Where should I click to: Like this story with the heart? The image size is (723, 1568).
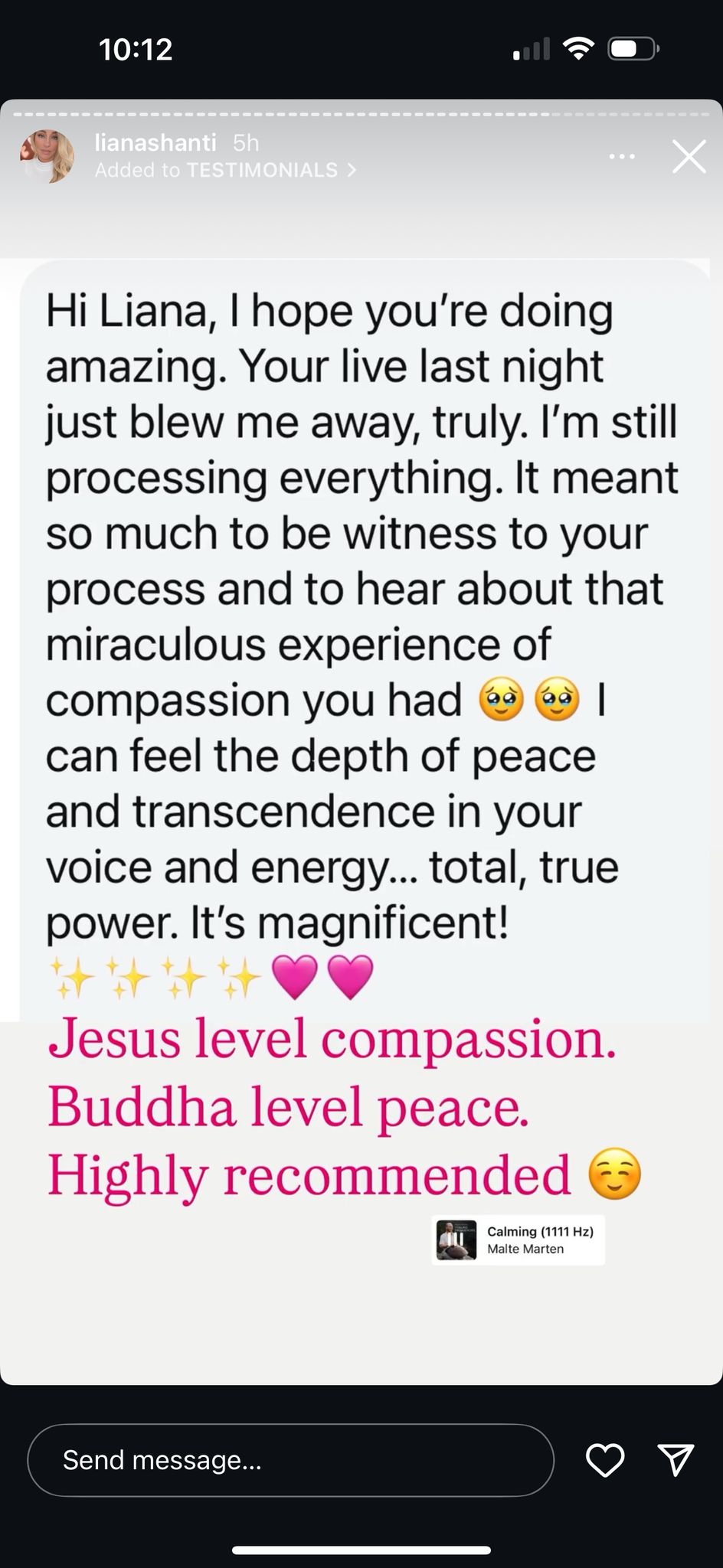coord(605,1460)
